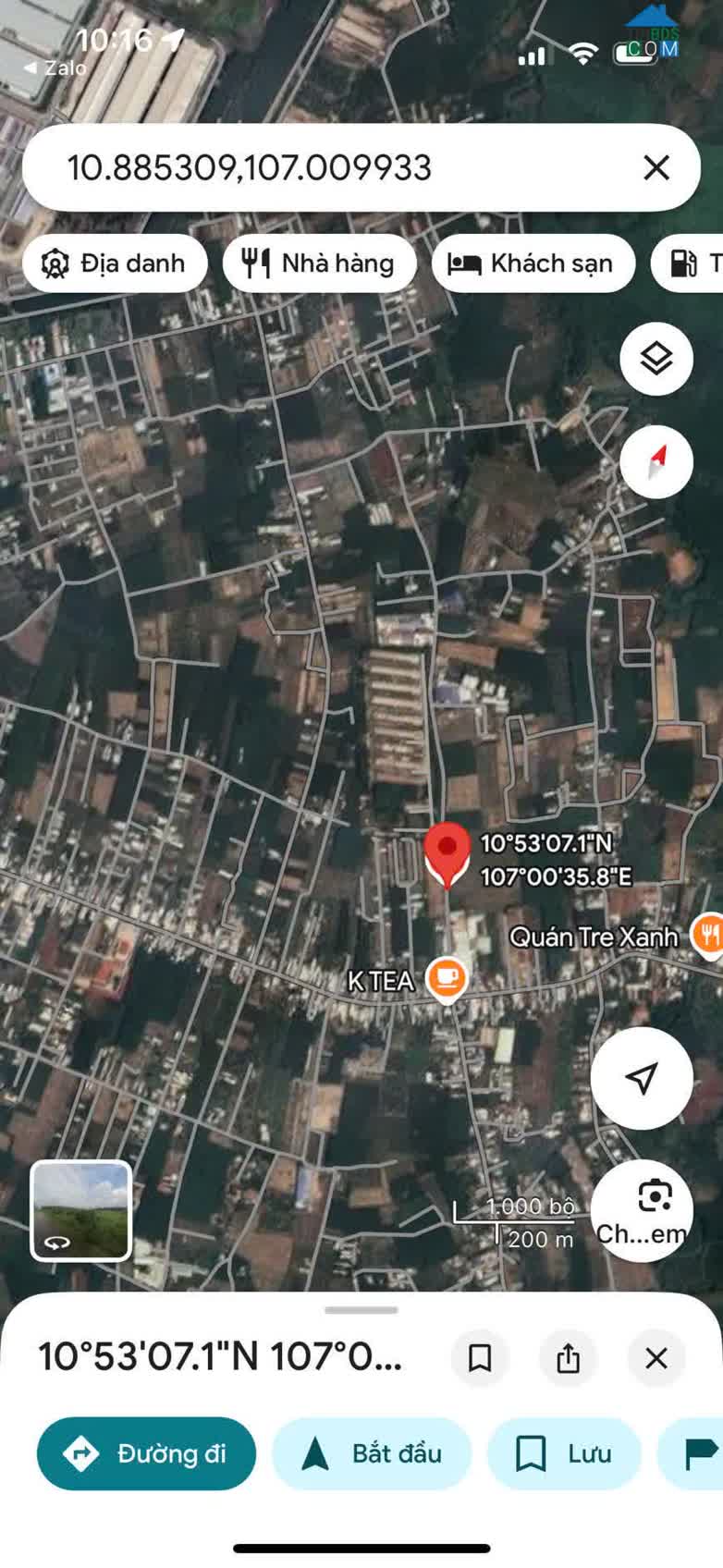Share the pinned coordinates

568,1358
